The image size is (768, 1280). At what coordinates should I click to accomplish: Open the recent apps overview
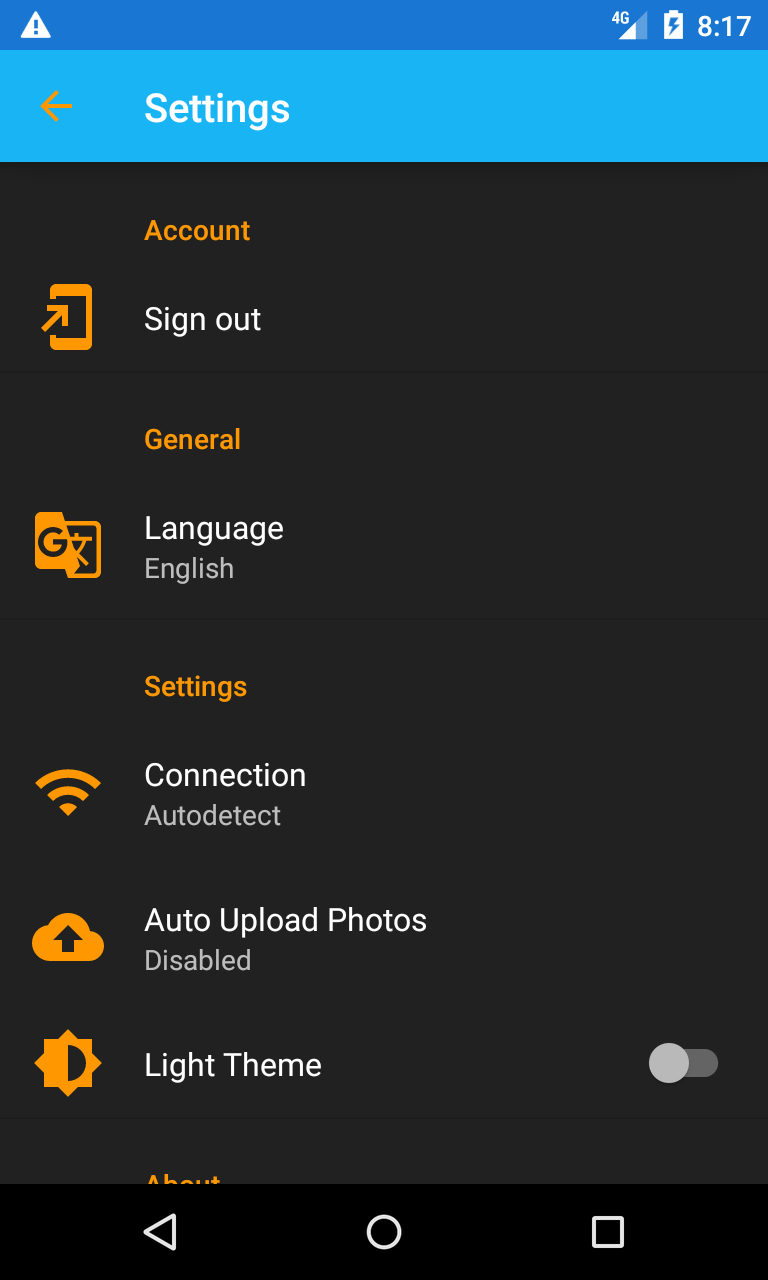(607, 1232)
